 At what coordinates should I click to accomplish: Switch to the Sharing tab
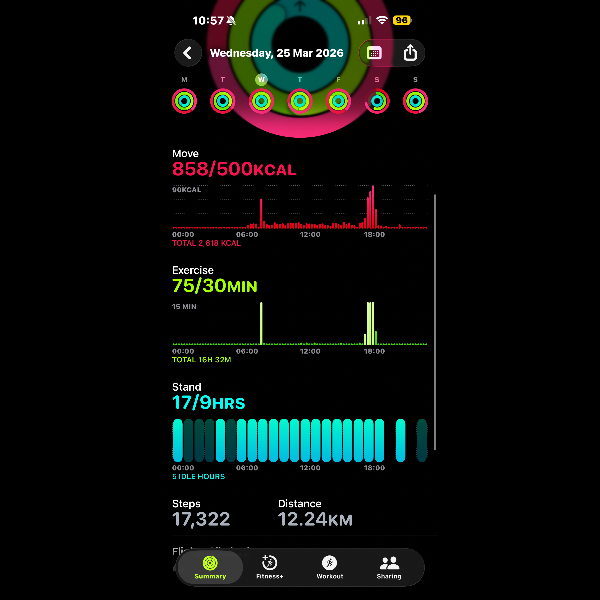pyautogui.click(x=389, y=567)
